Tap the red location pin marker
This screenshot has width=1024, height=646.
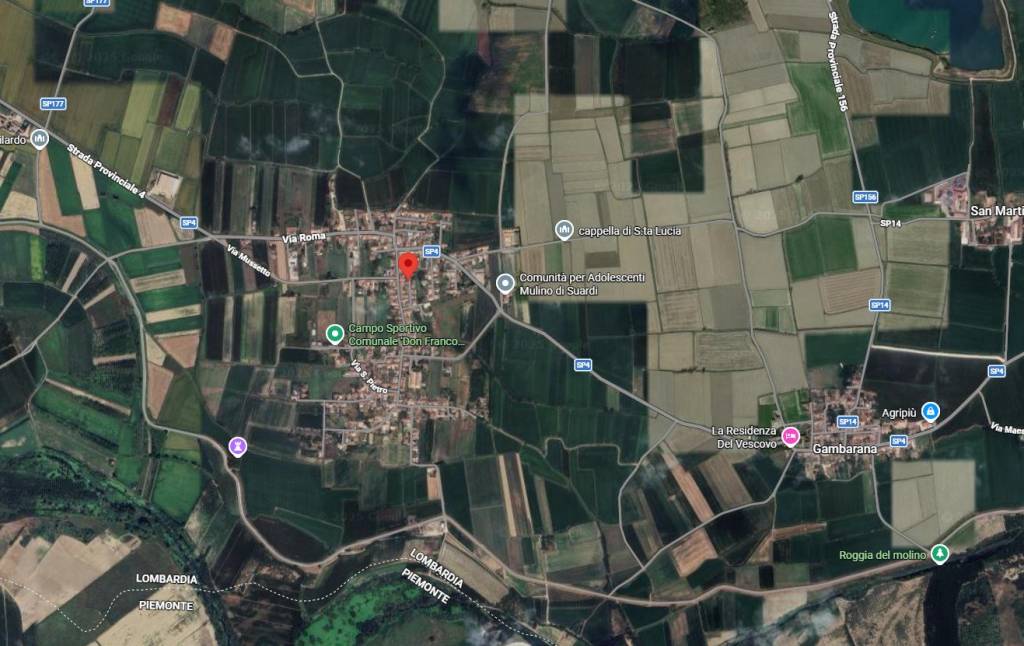tap(407, 264)
